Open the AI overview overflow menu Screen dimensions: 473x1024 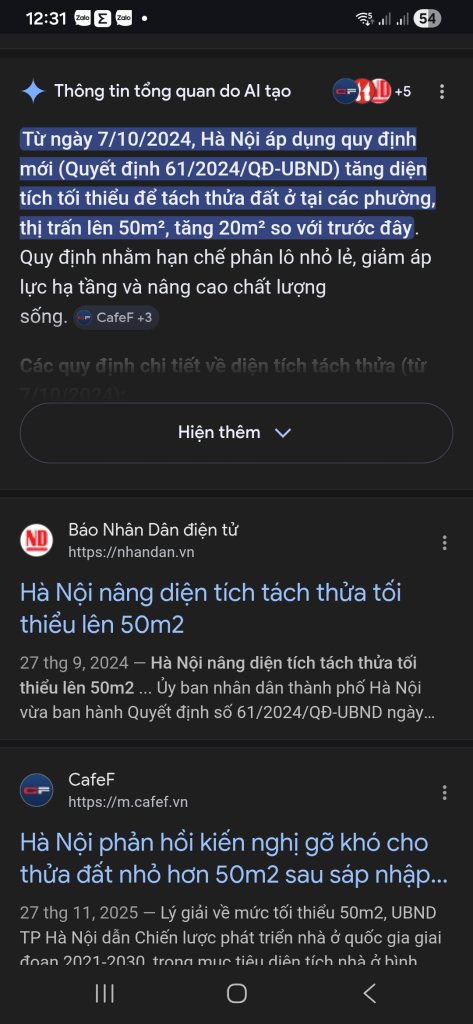click(x=442, y=91)
